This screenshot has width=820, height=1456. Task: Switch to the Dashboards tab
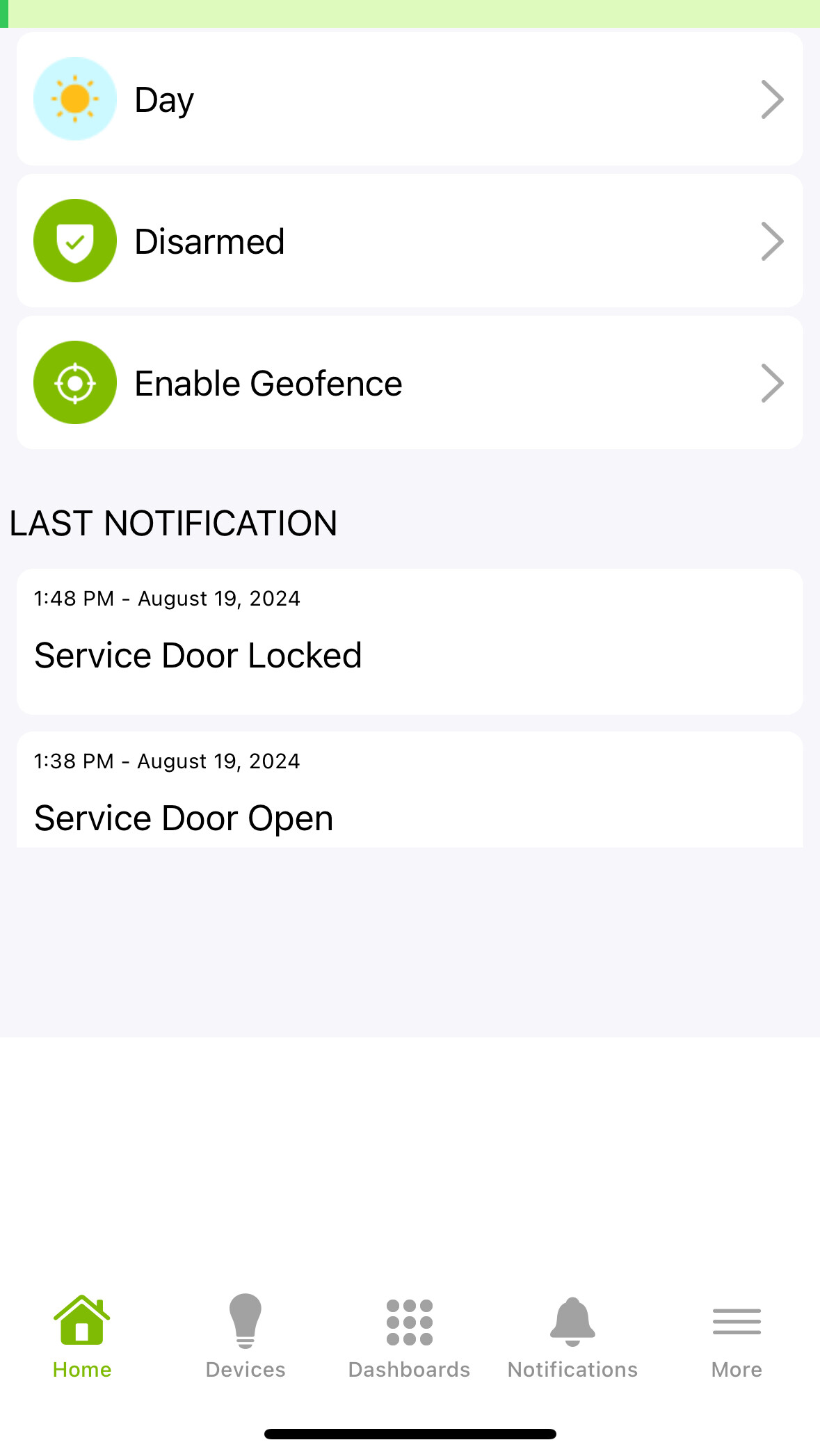[410, 1336]
